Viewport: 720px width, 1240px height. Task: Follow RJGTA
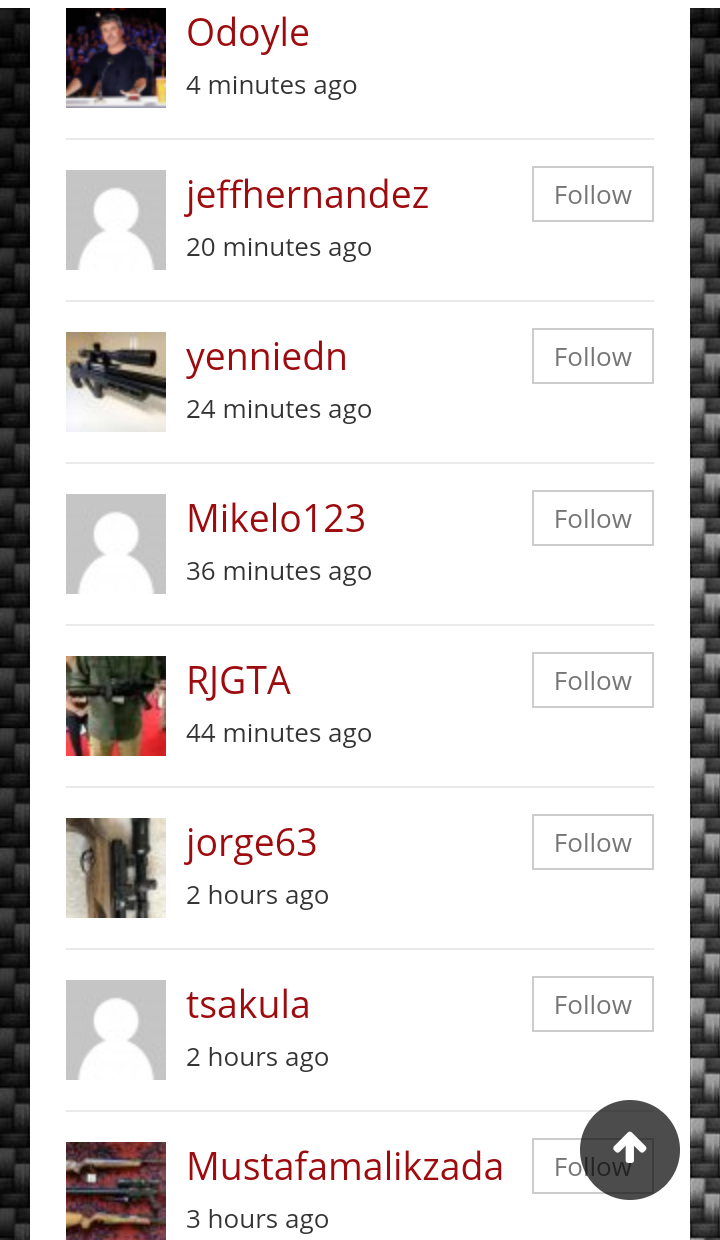592,680
